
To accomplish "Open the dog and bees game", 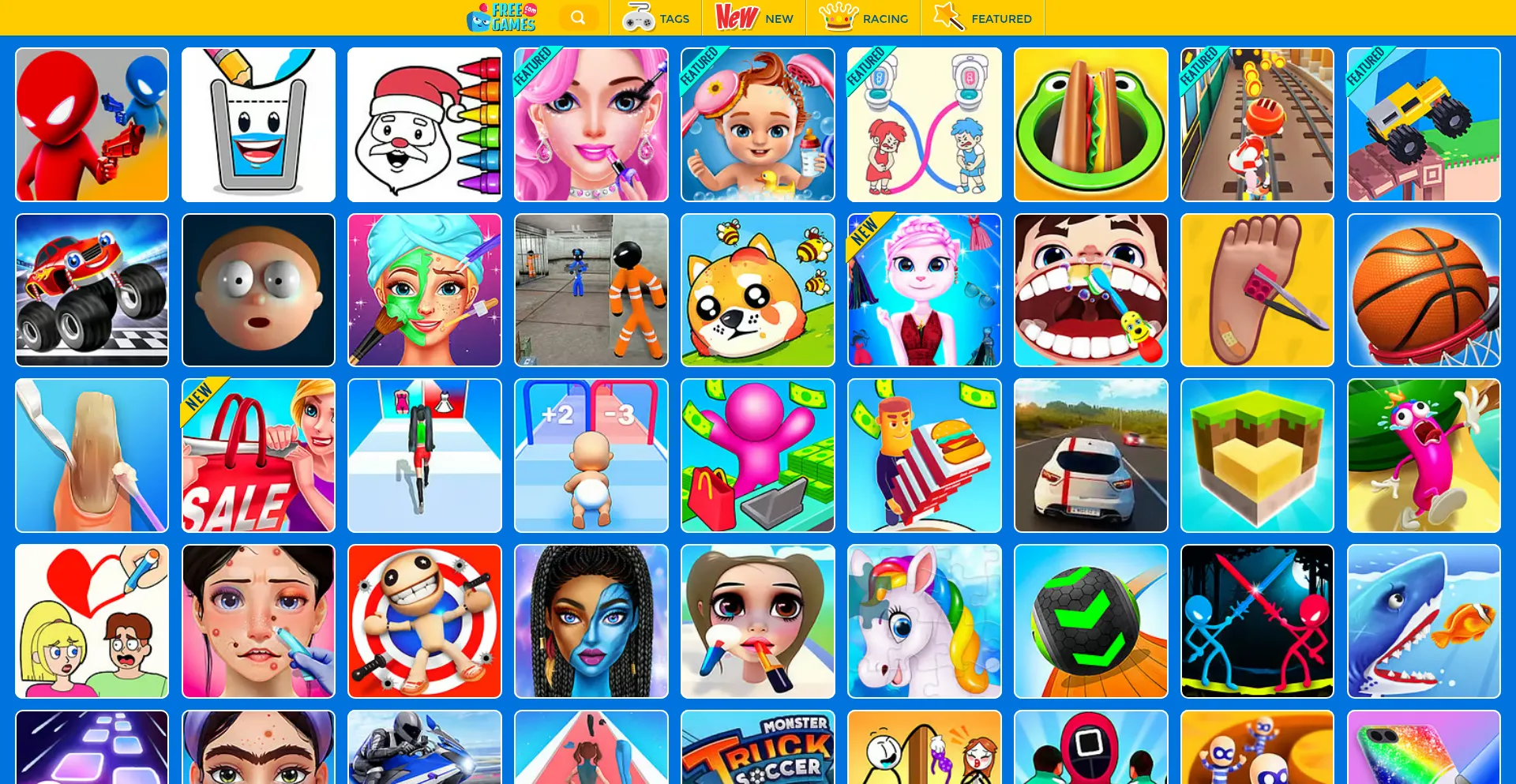I will 758,291.
